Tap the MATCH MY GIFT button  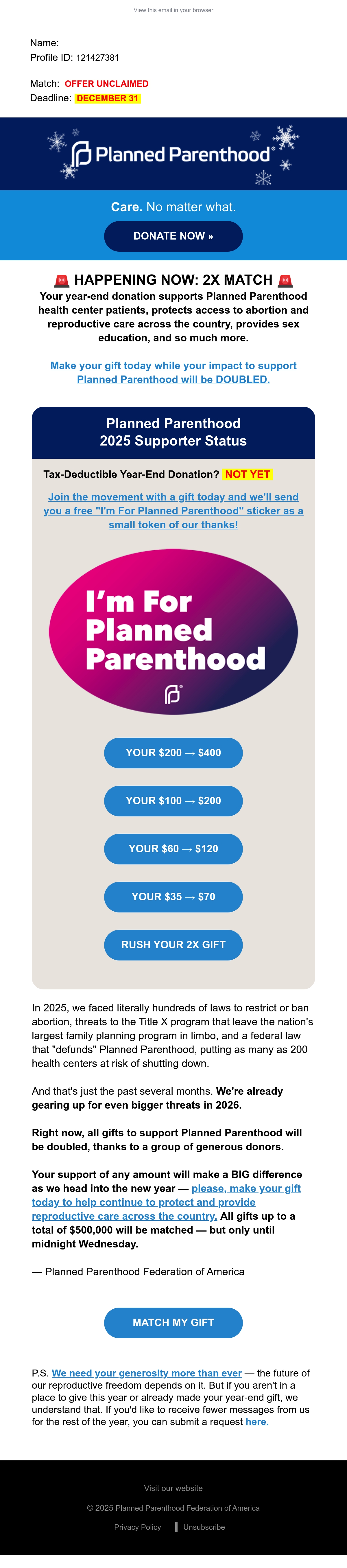[x=173, y=1323]
